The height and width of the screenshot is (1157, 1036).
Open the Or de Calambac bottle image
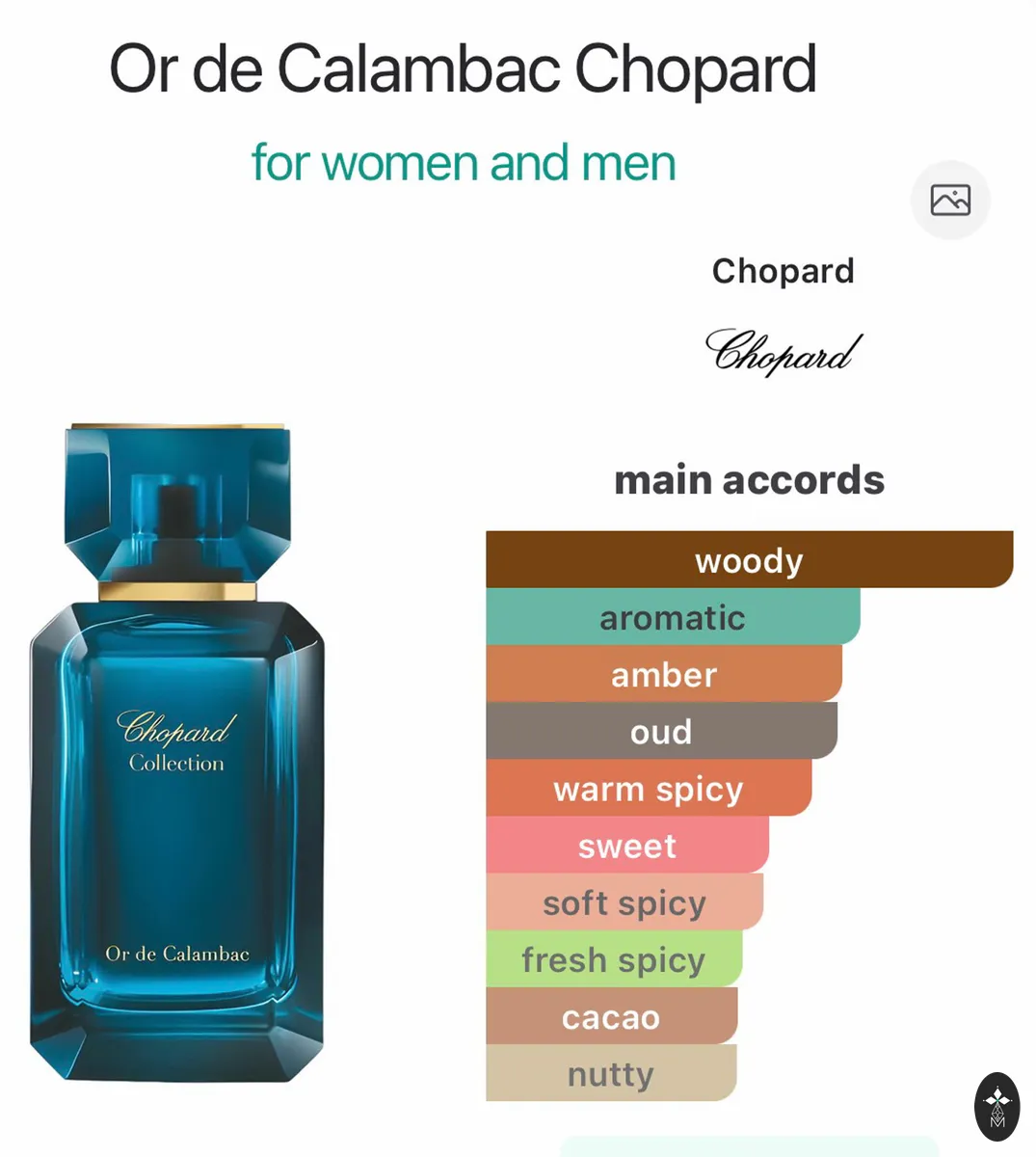[177, 753]
